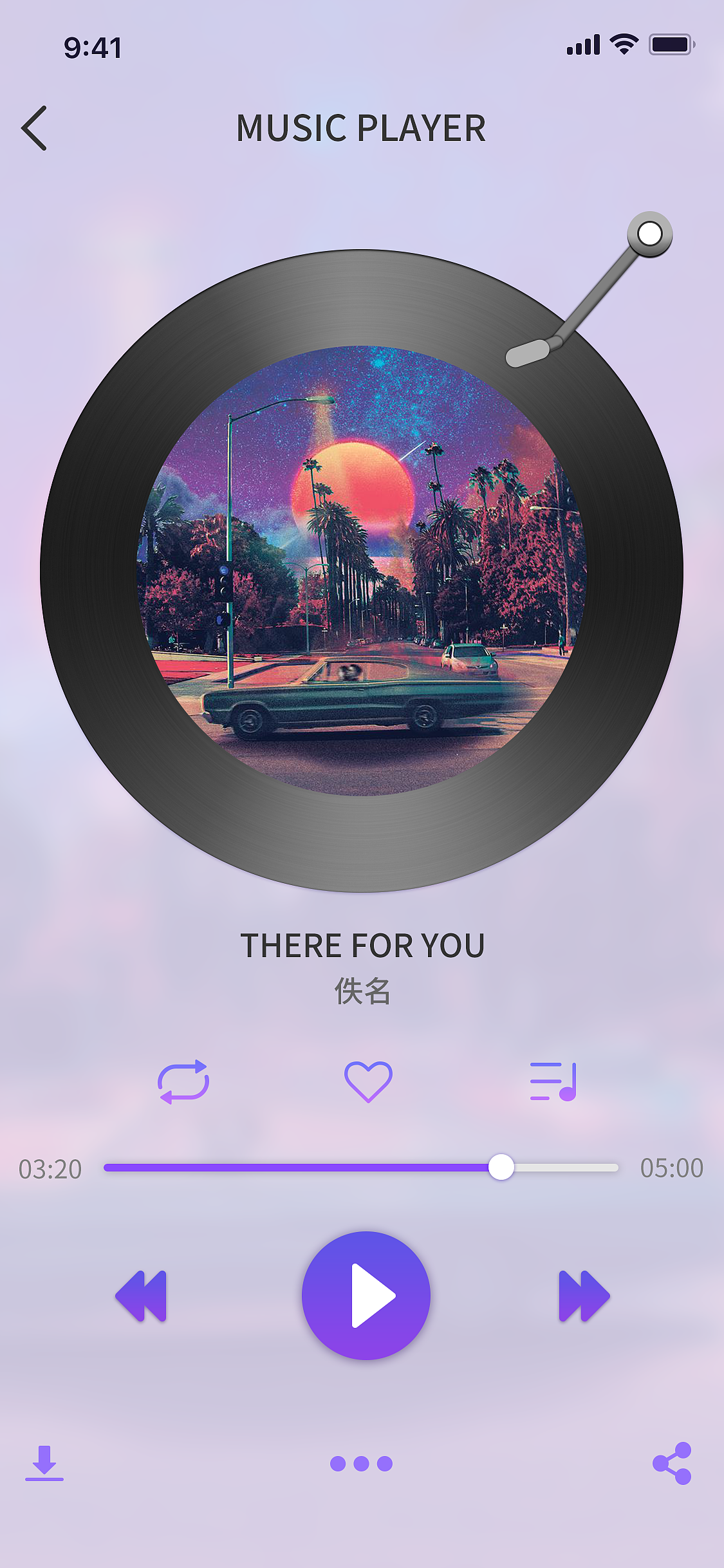Toggle the repeat loop mode

tap(183, 1081)
